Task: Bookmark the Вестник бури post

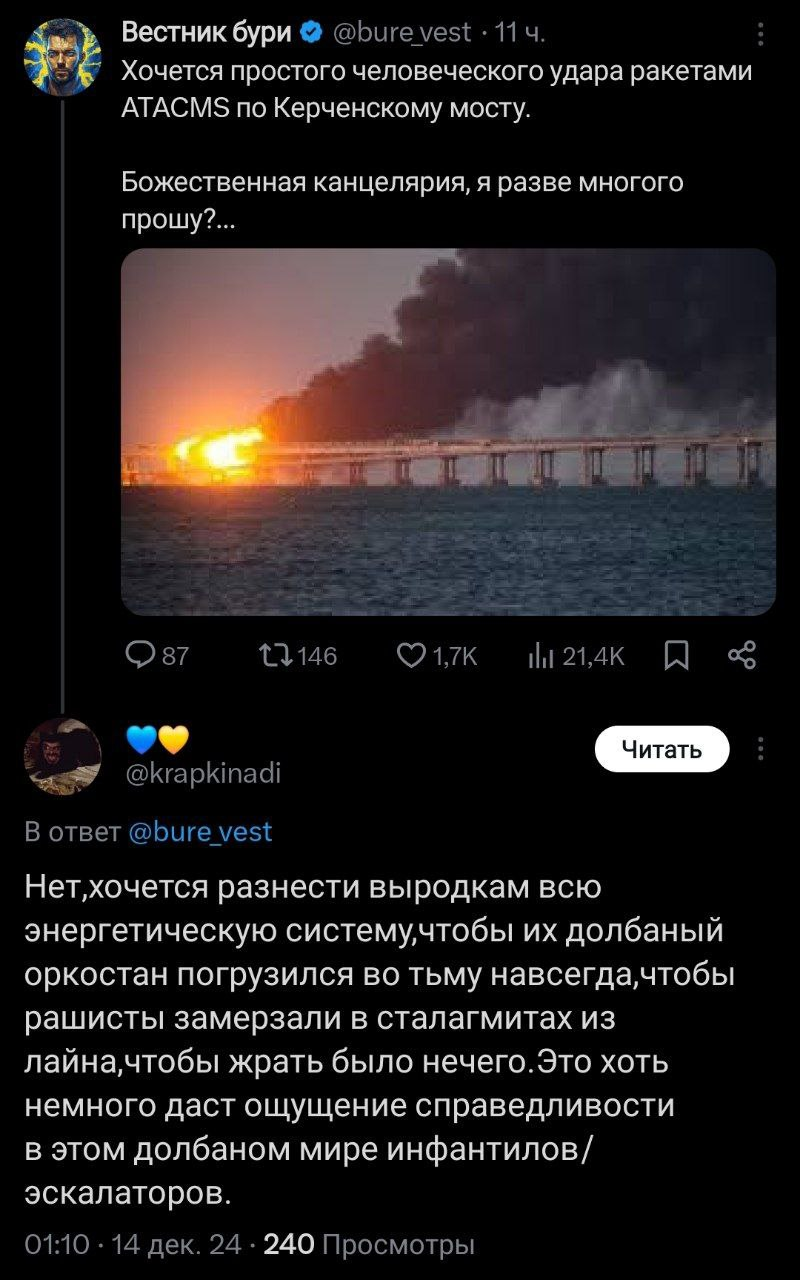Action: [x=677, y=656]
